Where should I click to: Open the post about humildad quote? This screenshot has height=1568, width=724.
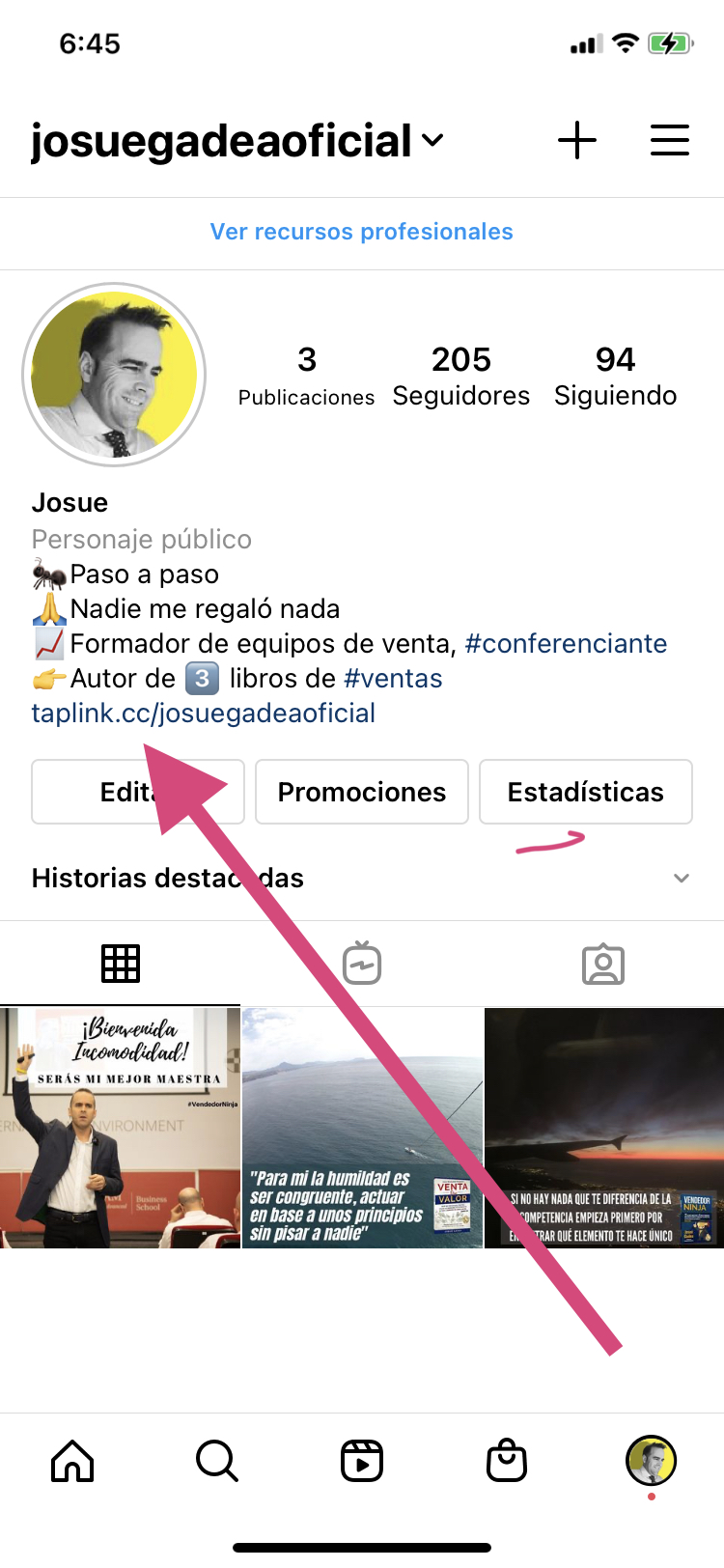tap(362, 1128)
